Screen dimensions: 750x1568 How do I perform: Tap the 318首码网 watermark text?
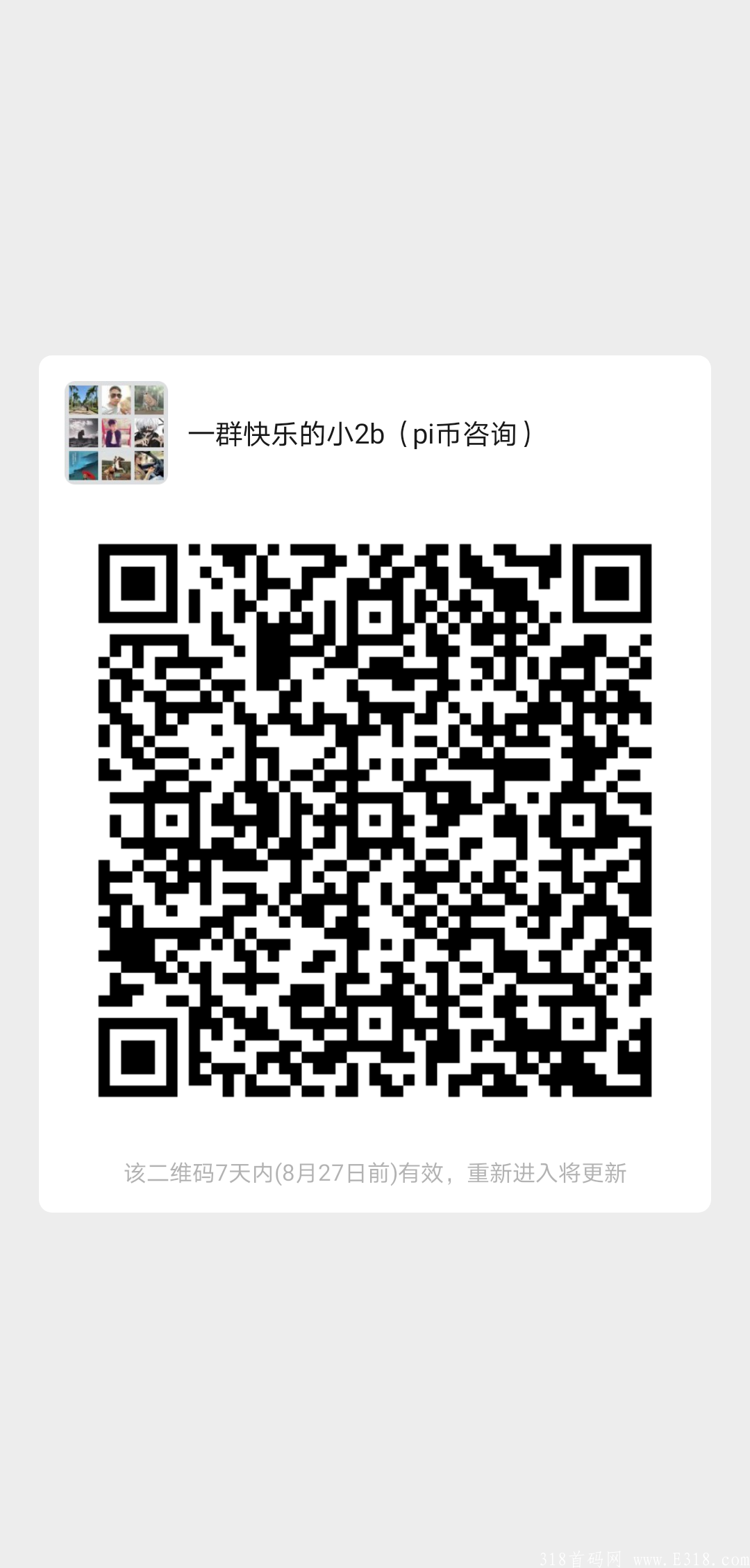click(x=581, y=1559)
